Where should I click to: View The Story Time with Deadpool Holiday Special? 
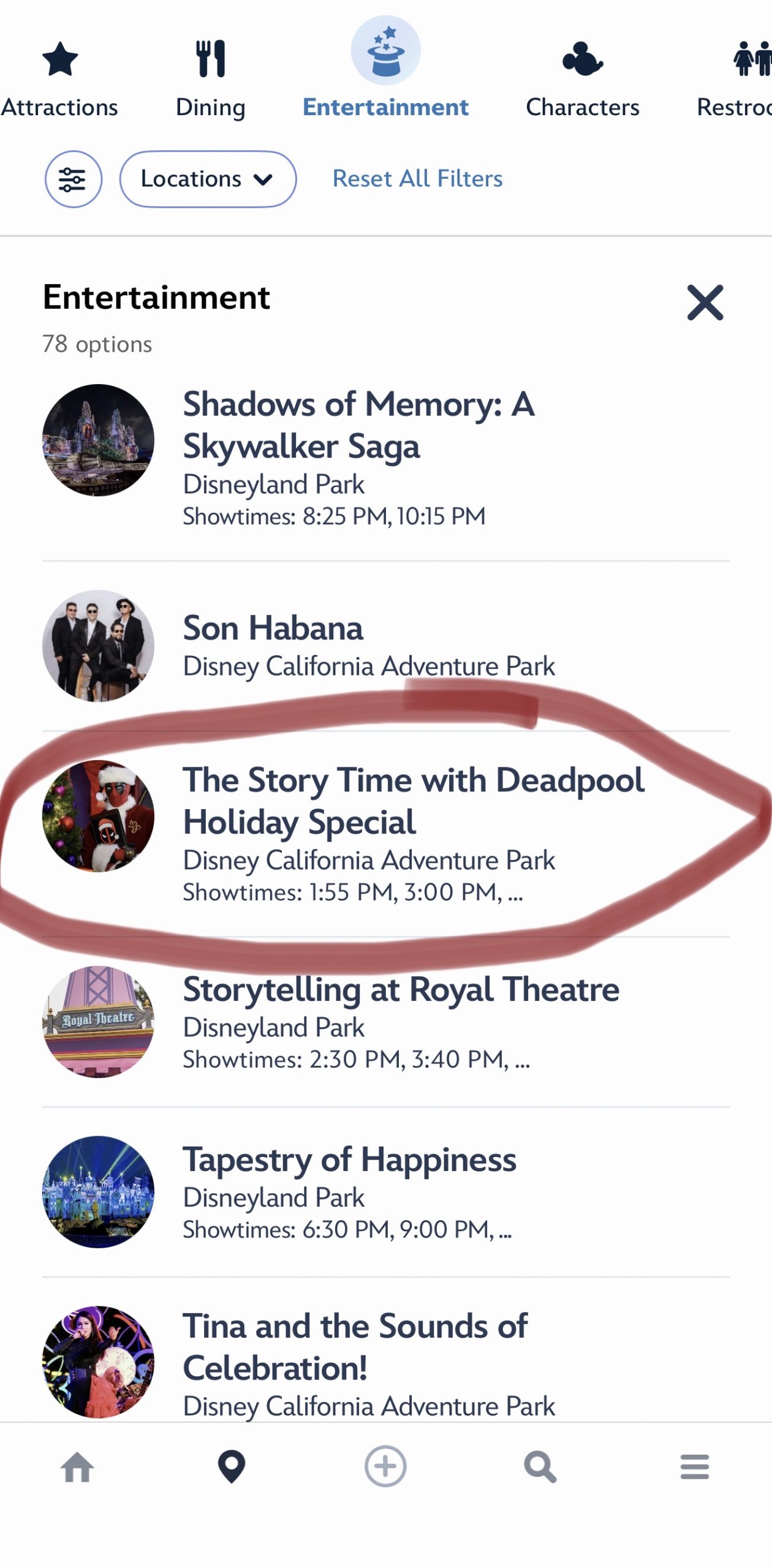pyautogui.click(x=414, y=801)
